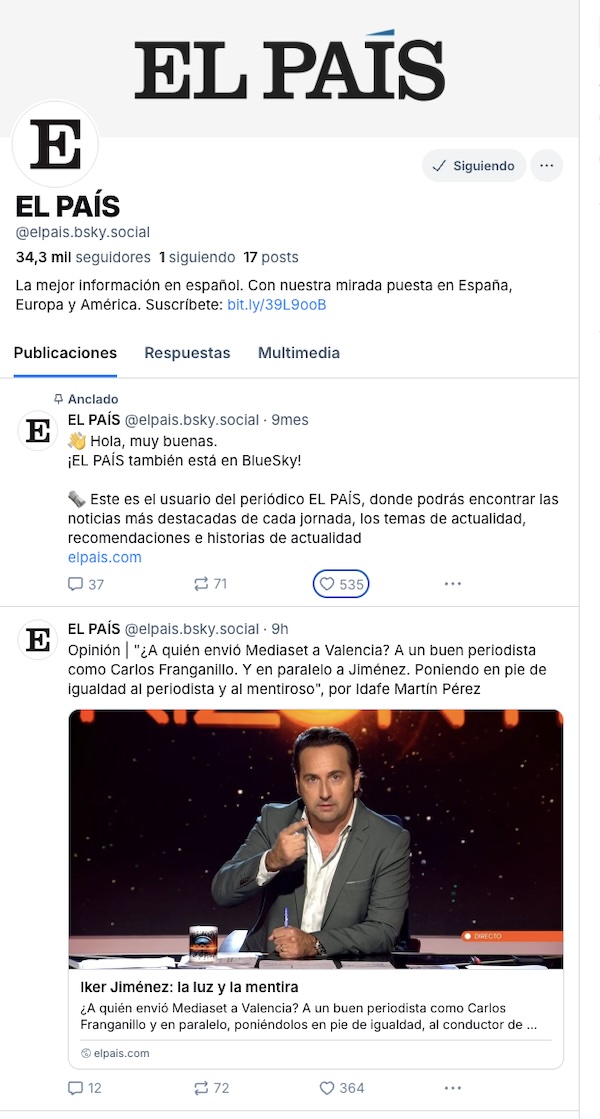Image resolution: width=600 pixels, height=1119 pixels.
Task: Reply to the Opinión post about Mediaset
Action: click(x=84, y=1088)
